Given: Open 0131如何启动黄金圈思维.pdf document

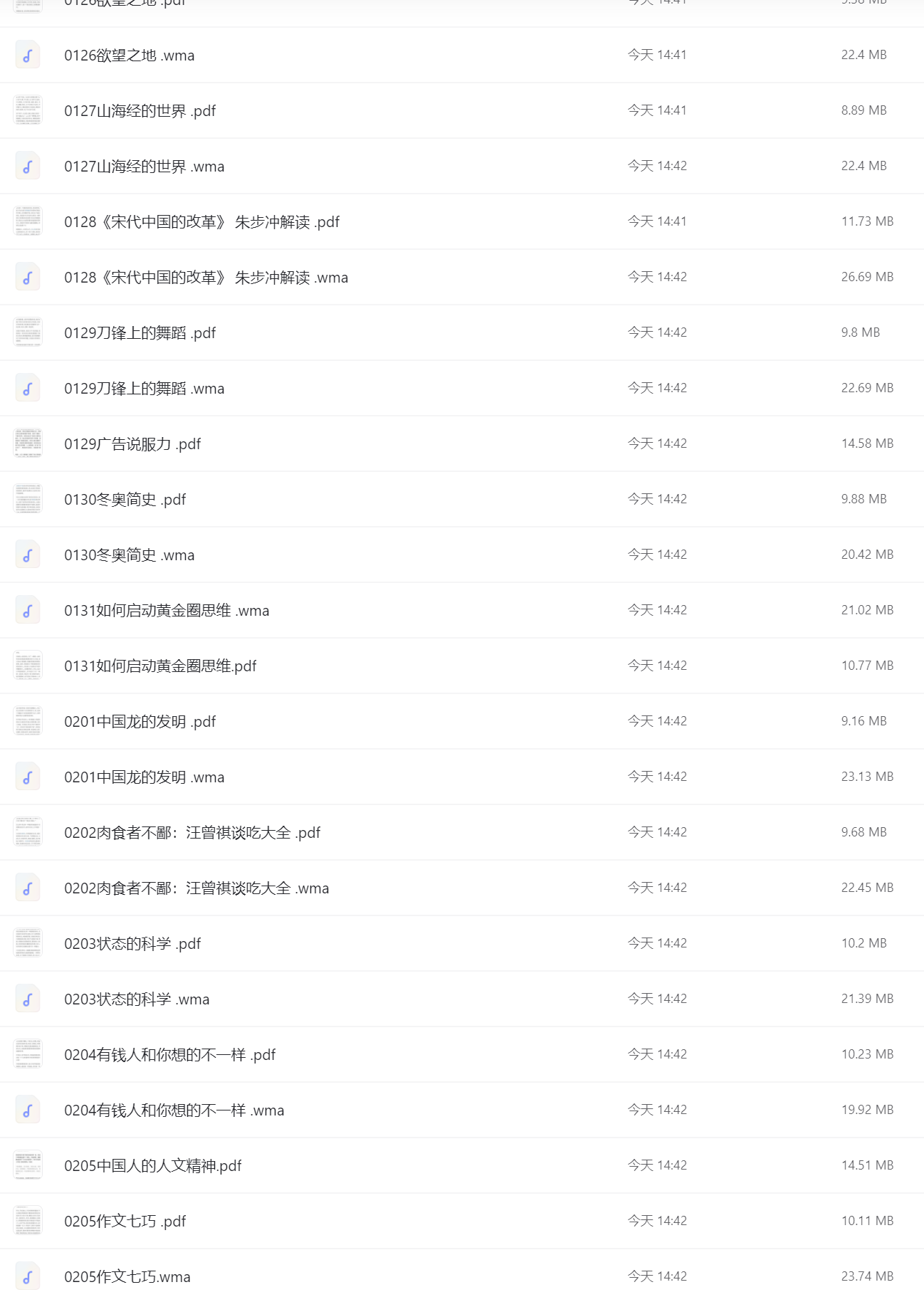Looking at the screenshot, I should tap(160, 666).
